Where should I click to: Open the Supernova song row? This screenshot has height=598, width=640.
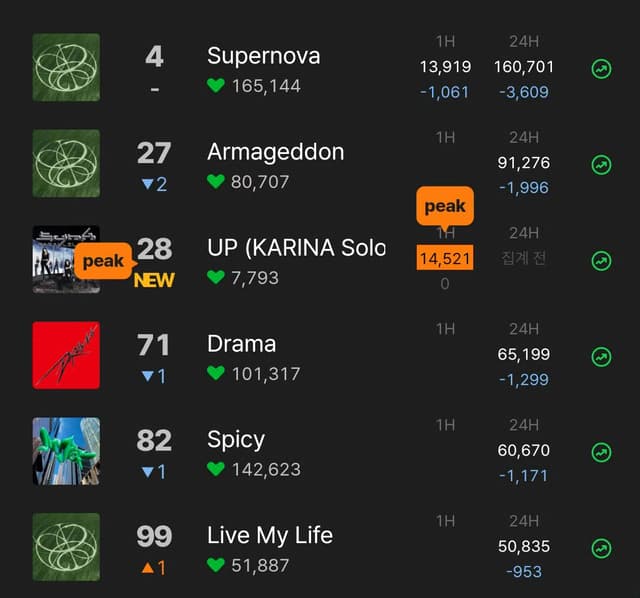(263, 56)
